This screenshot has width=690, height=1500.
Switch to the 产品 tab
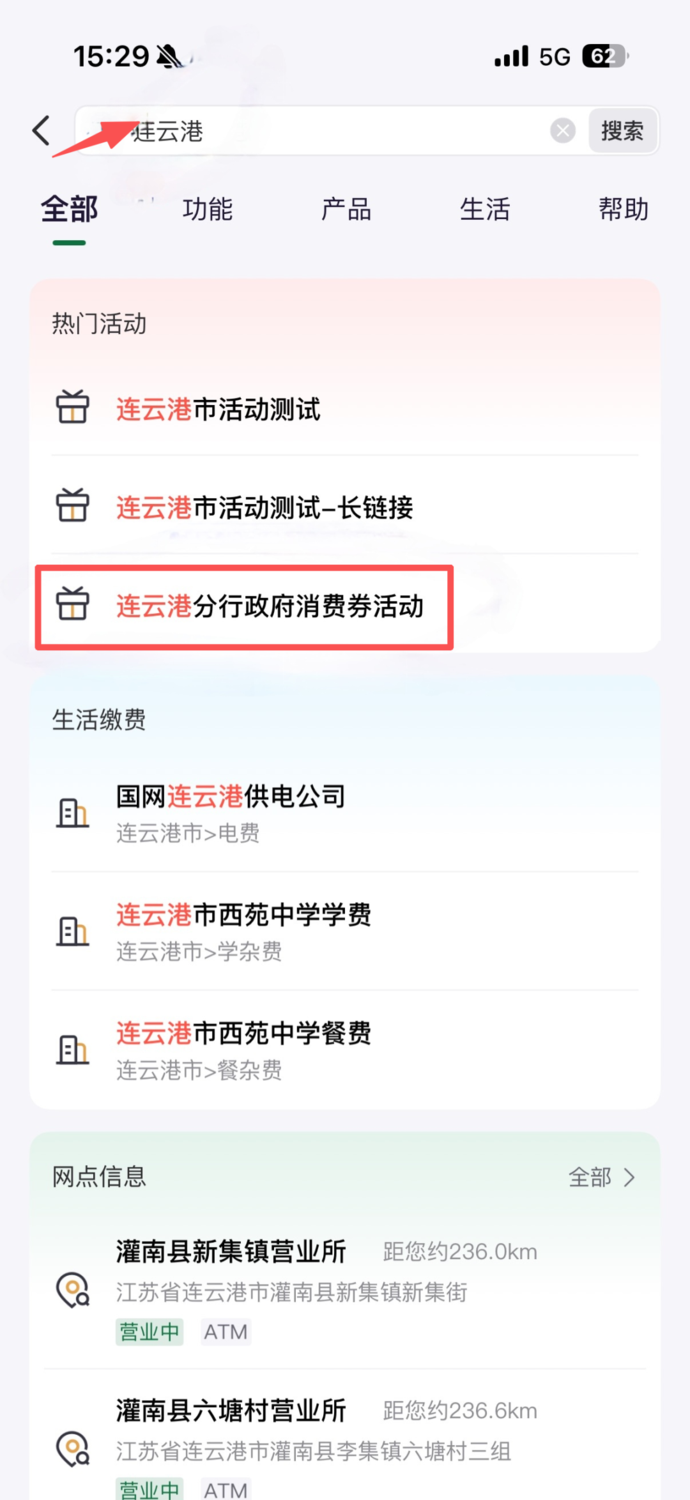point(346,209)
